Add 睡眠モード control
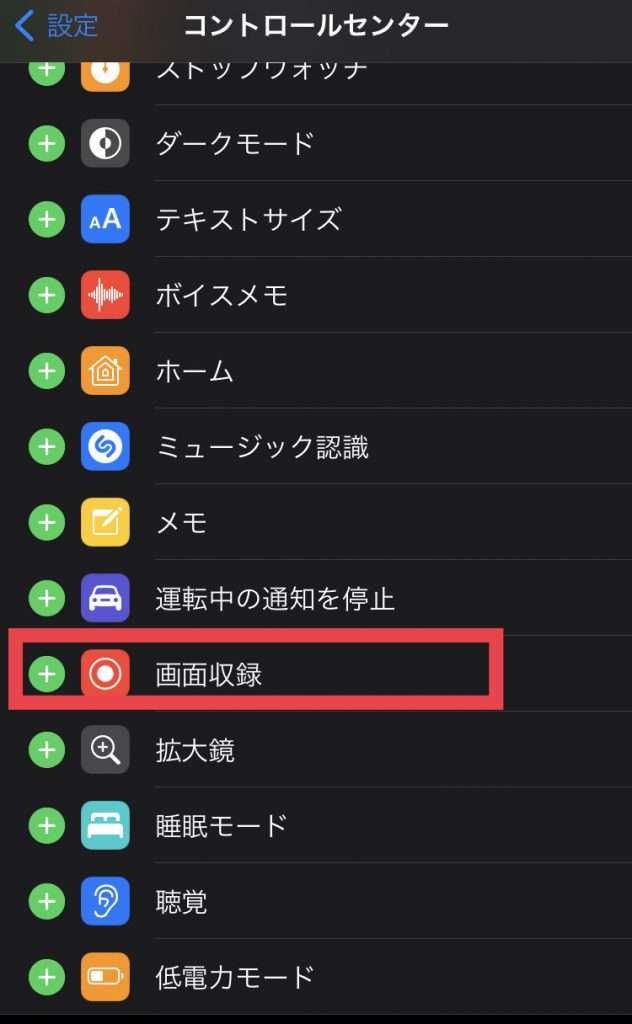632x1024 pixels. point(46,825)
